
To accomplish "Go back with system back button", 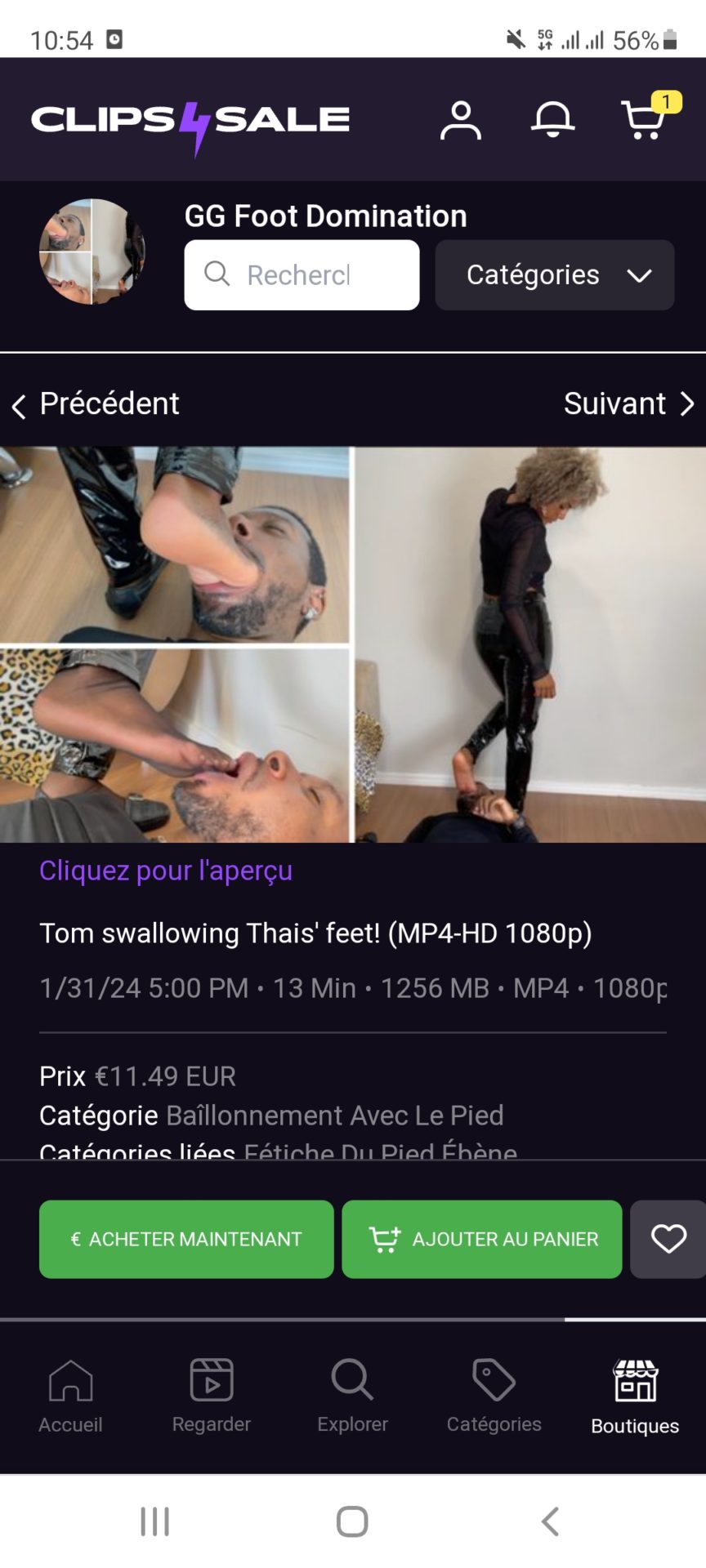I will pos(550,1521).
